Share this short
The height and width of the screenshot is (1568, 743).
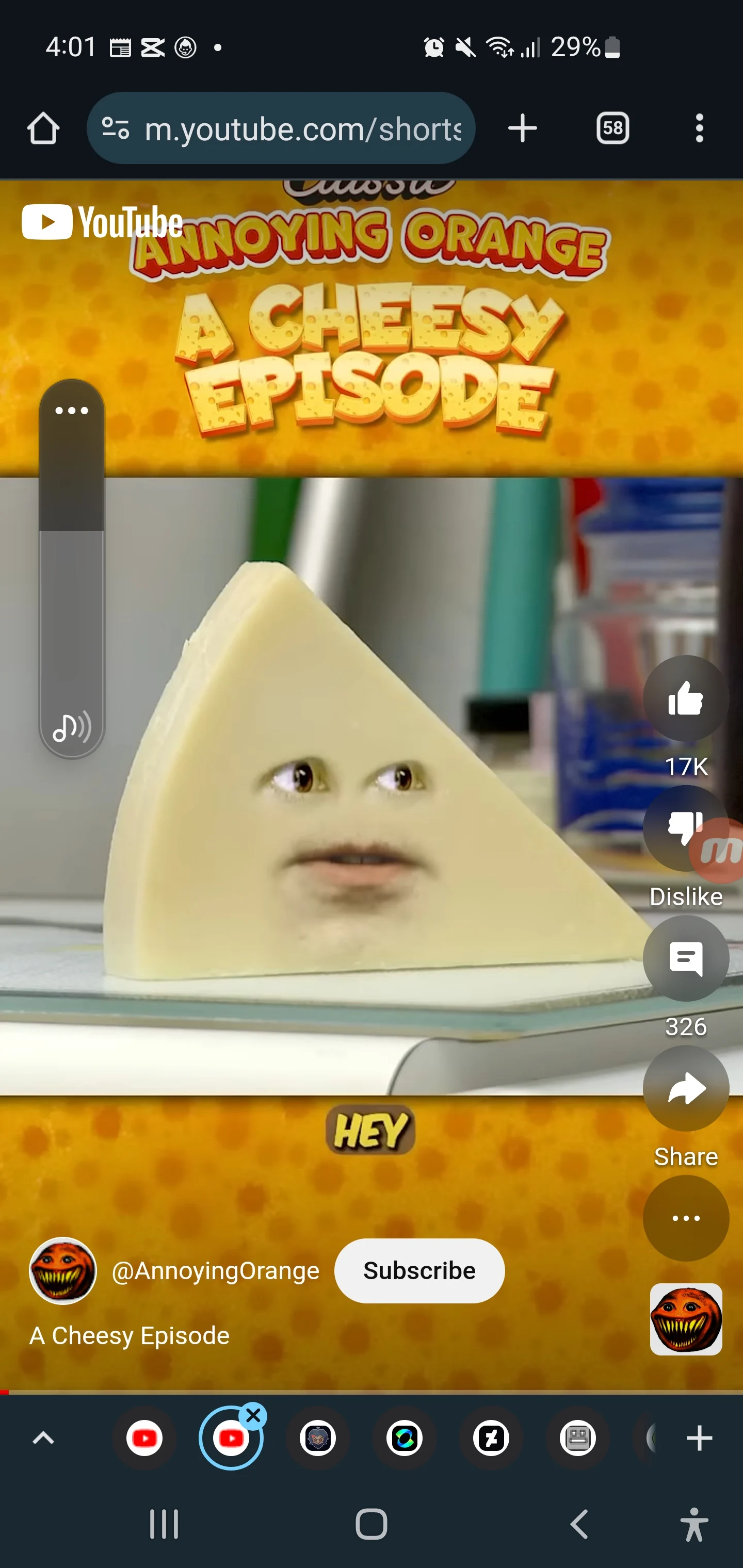686,1089
